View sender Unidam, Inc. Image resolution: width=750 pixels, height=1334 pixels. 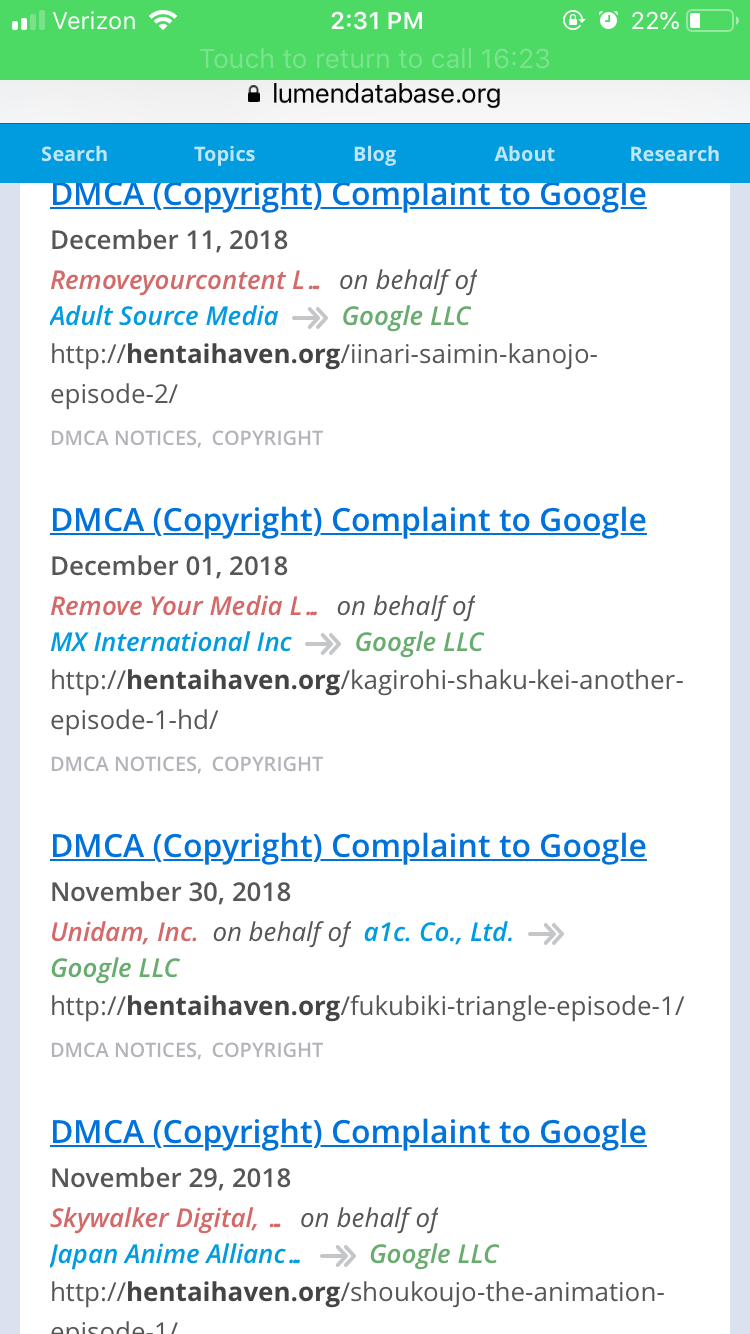pos(124,932)
